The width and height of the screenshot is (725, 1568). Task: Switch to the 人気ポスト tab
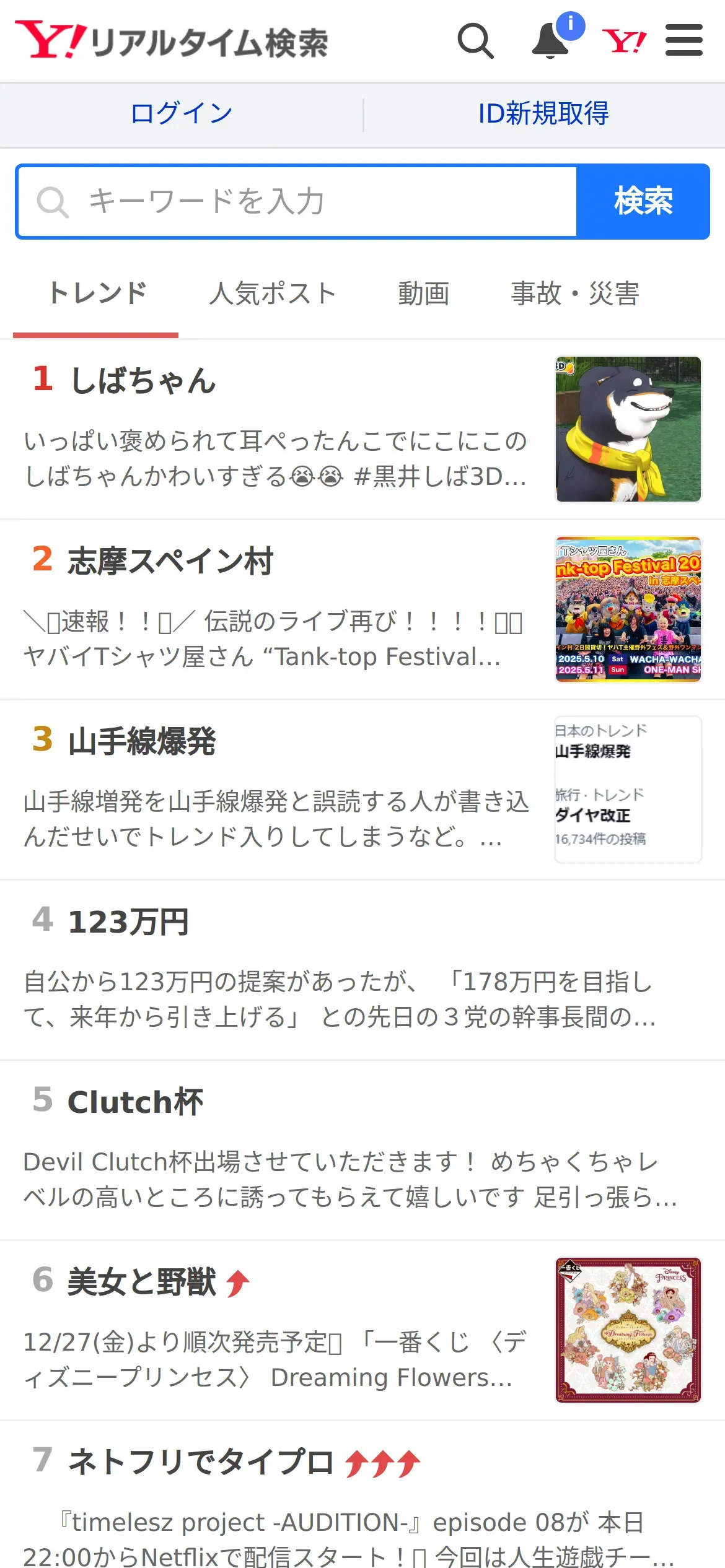(x=273, y=294)
